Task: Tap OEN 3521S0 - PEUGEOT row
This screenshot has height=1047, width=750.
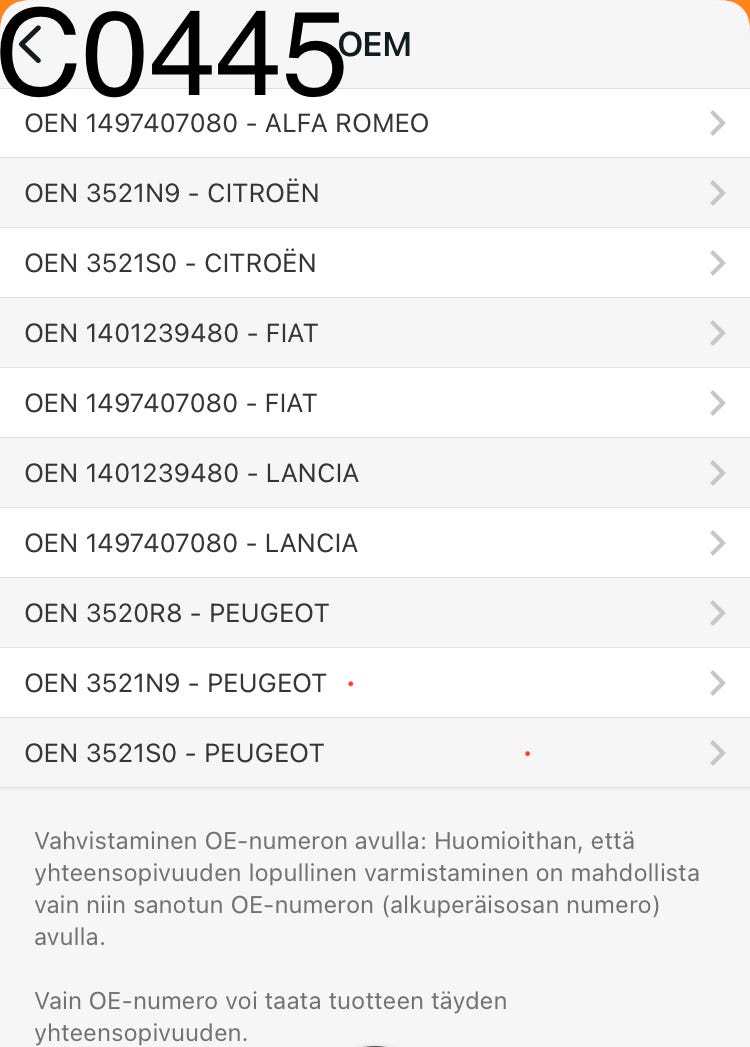Action: (375, 753)
